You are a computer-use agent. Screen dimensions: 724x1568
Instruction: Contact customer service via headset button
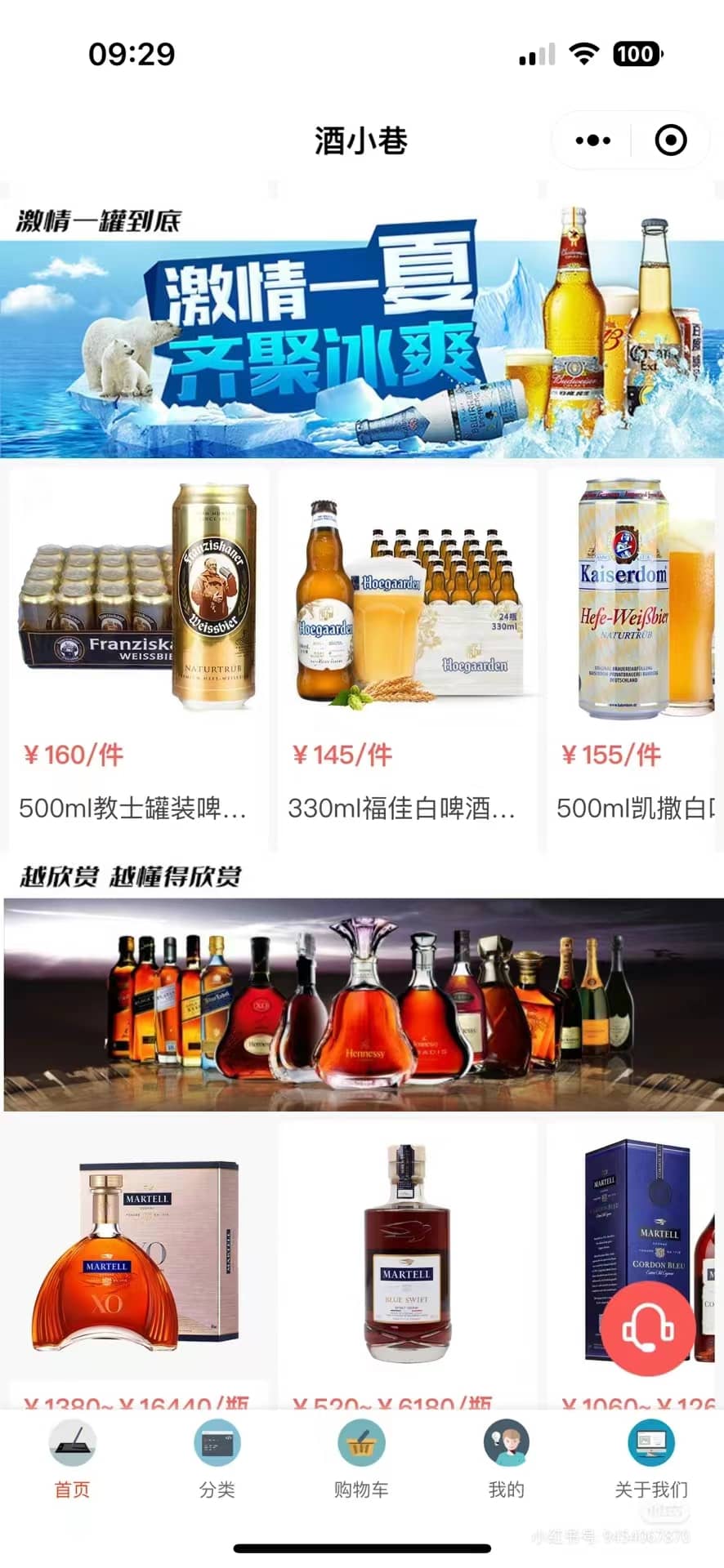tap(649, 1329)
